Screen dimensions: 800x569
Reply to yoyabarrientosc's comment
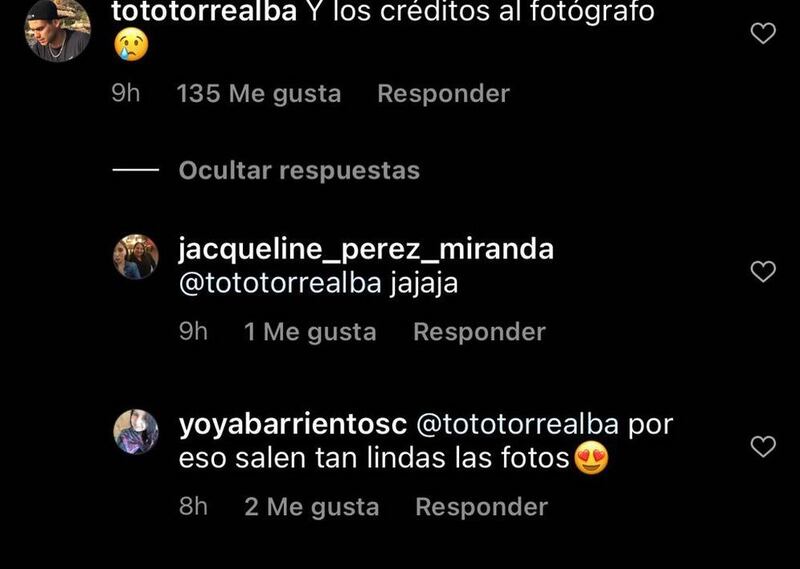pos(481,507)
